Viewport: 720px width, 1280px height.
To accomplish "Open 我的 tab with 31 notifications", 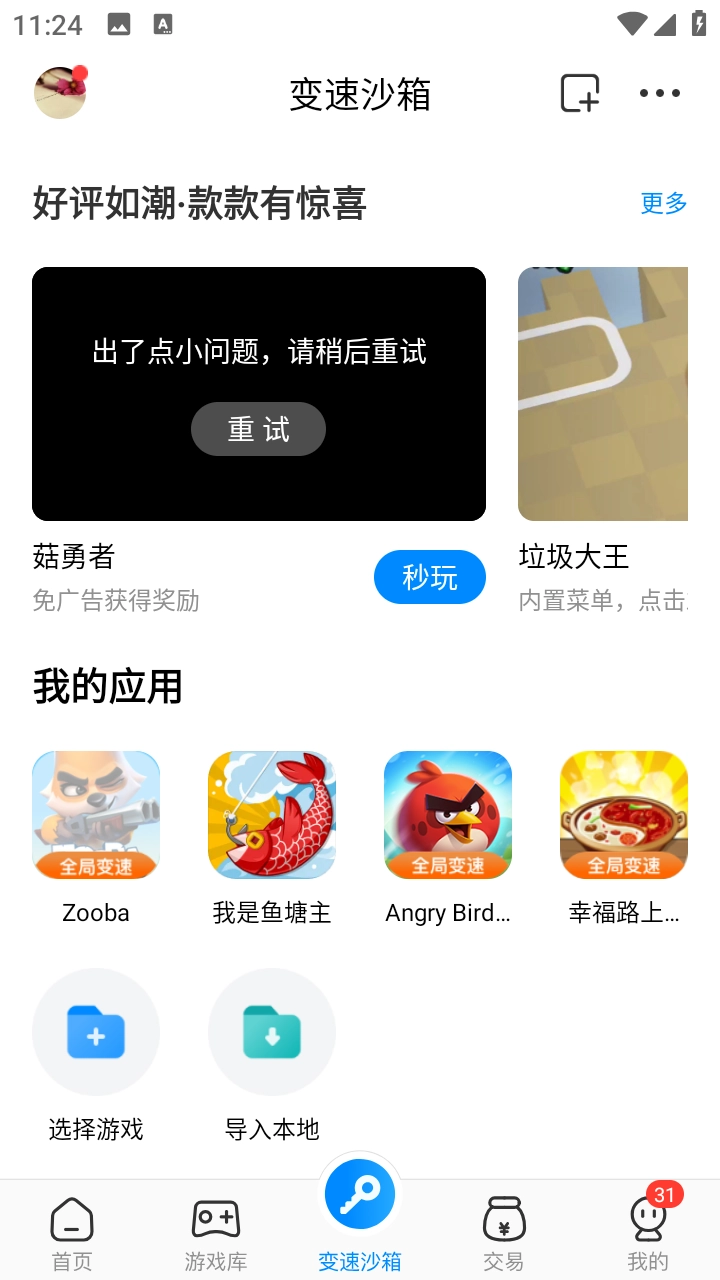I will tap(648, 1230).
